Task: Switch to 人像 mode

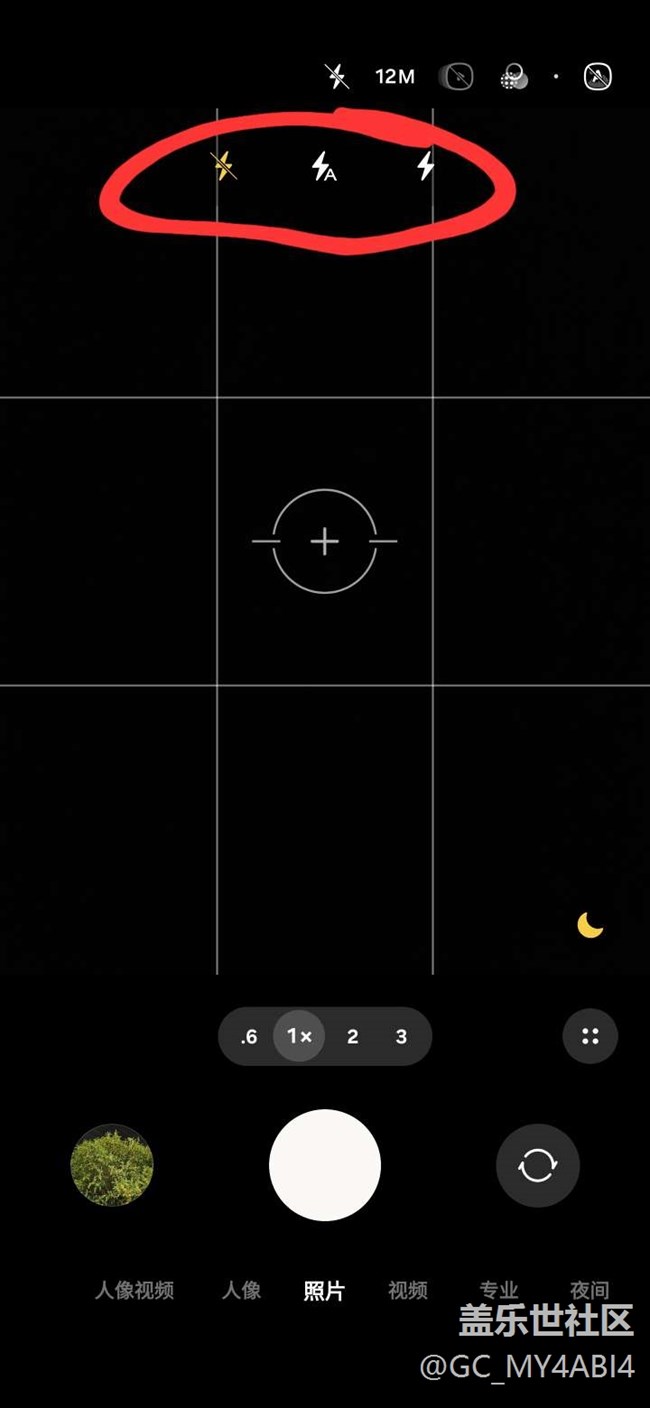Action: click(241, 1291)
